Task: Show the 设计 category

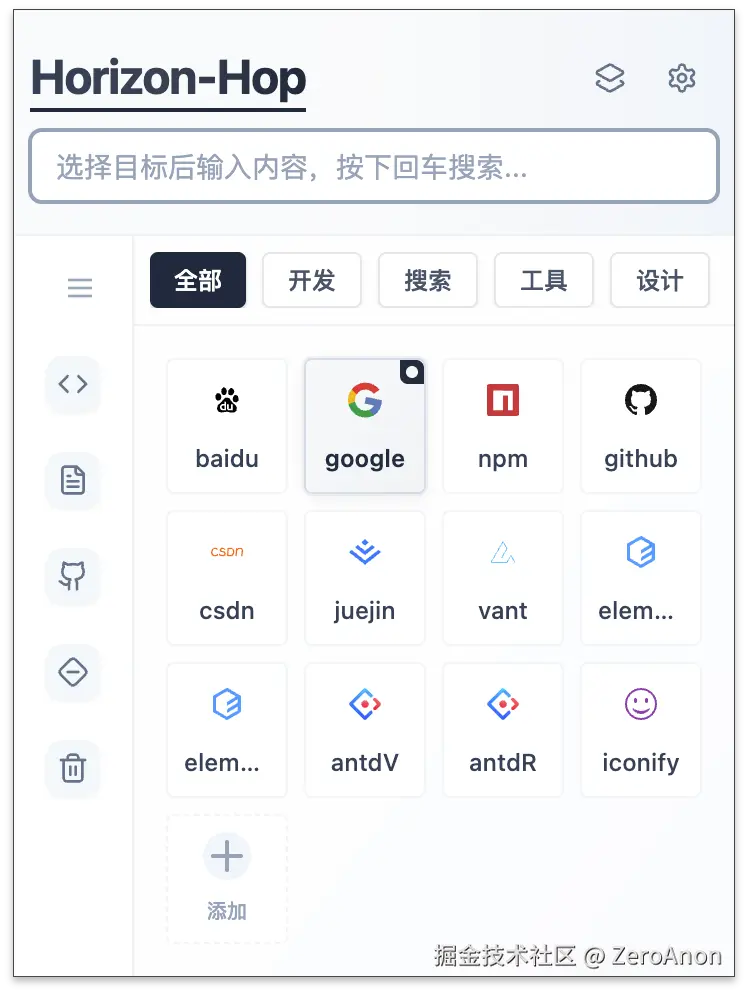Action: click(x=659, y=281)
